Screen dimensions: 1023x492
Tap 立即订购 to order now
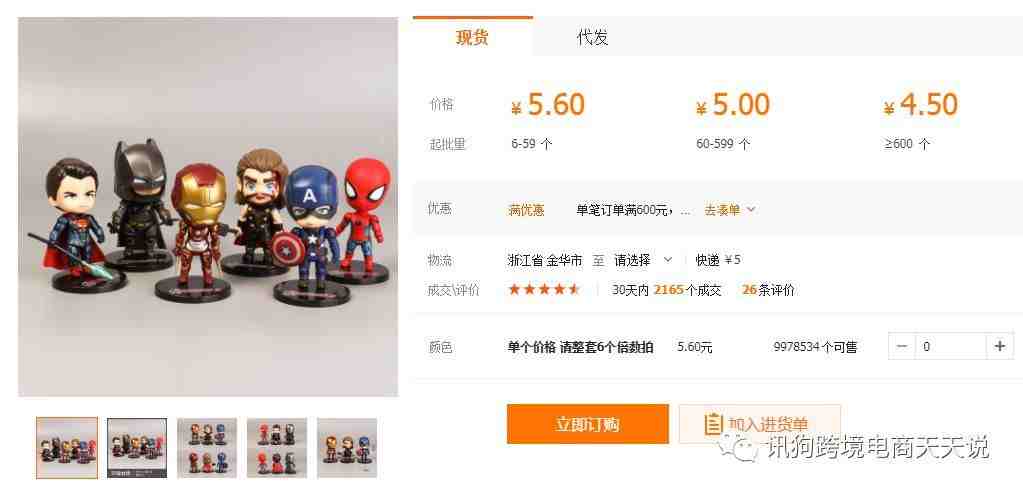pyautogui.click(x=587, y=424)
